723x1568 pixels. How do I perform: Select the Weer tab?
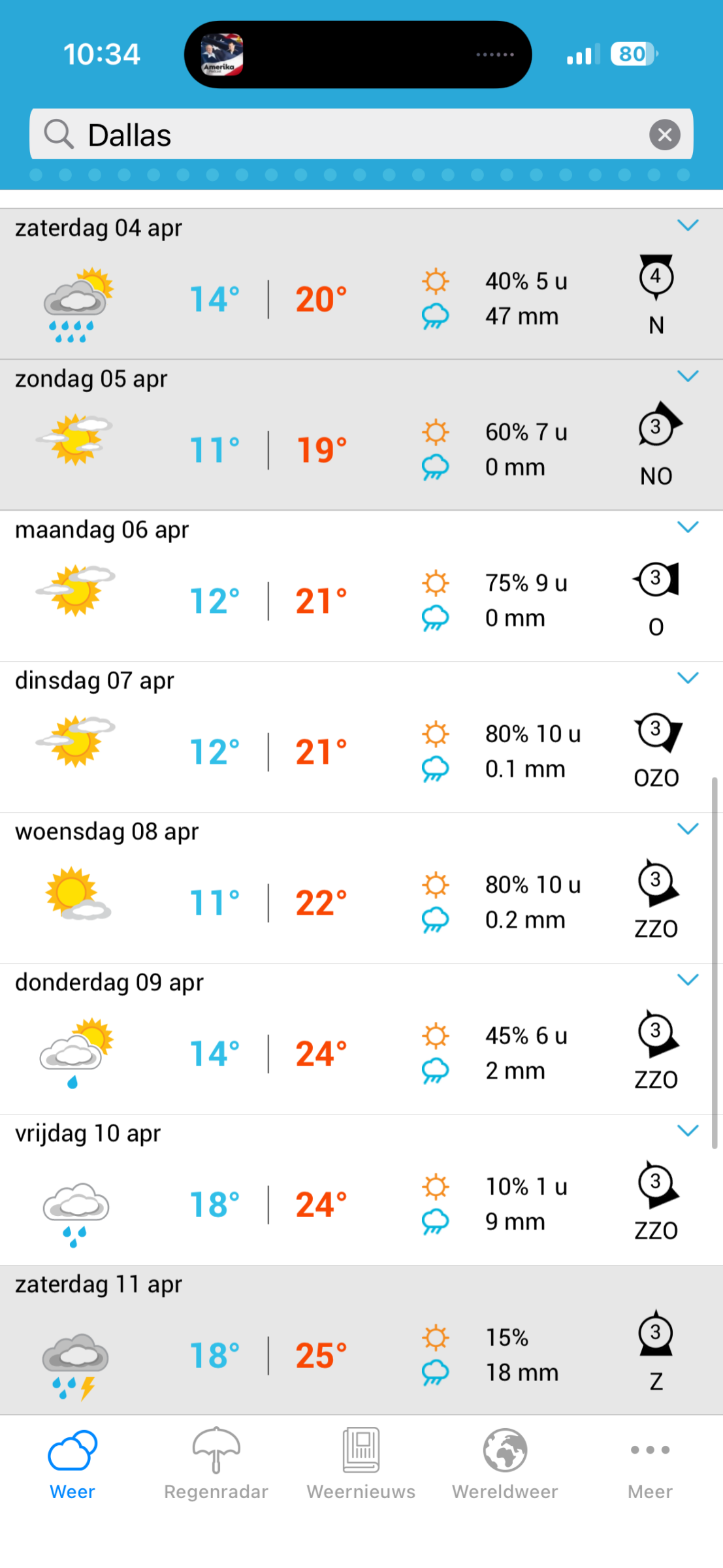point(72,1463)
